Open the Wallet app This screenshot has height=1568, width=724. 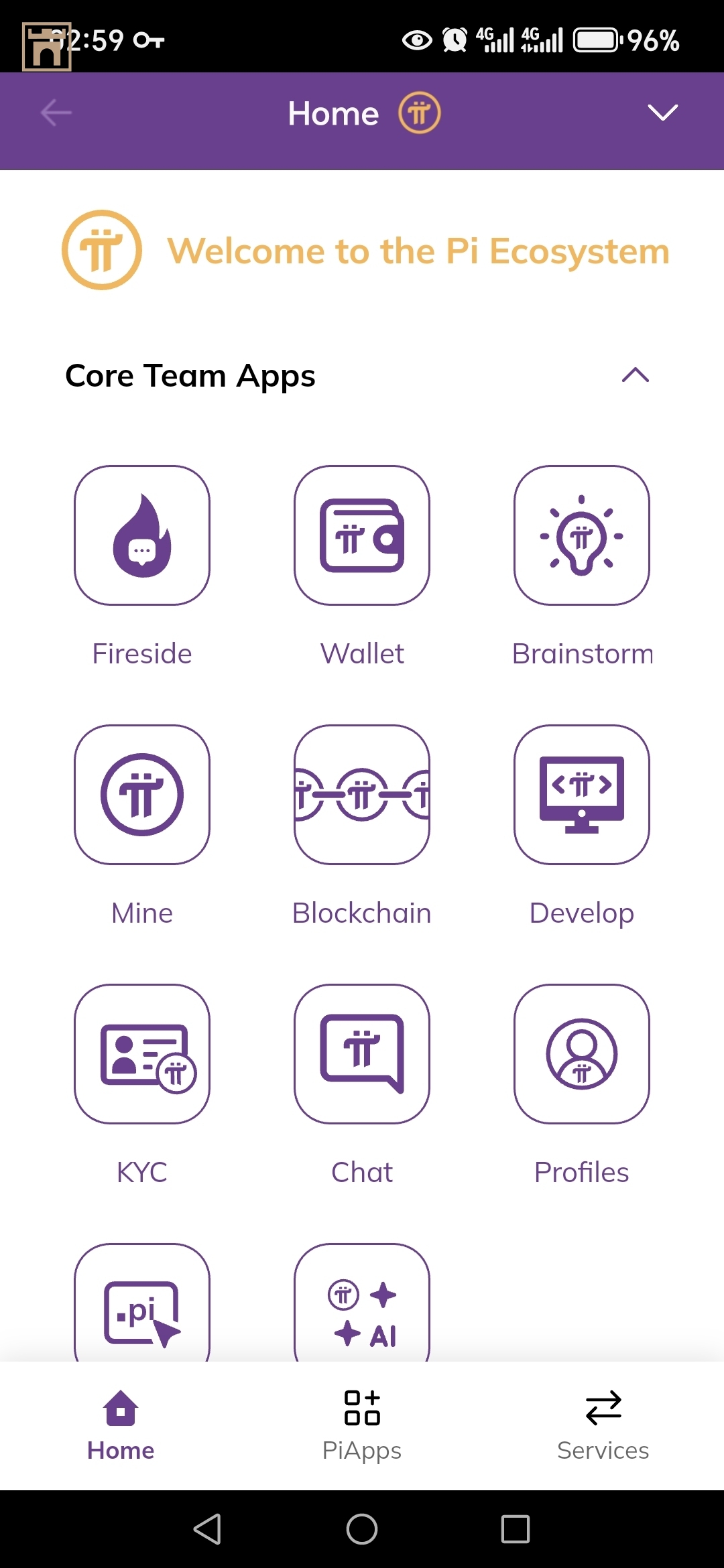click(362, 535)
